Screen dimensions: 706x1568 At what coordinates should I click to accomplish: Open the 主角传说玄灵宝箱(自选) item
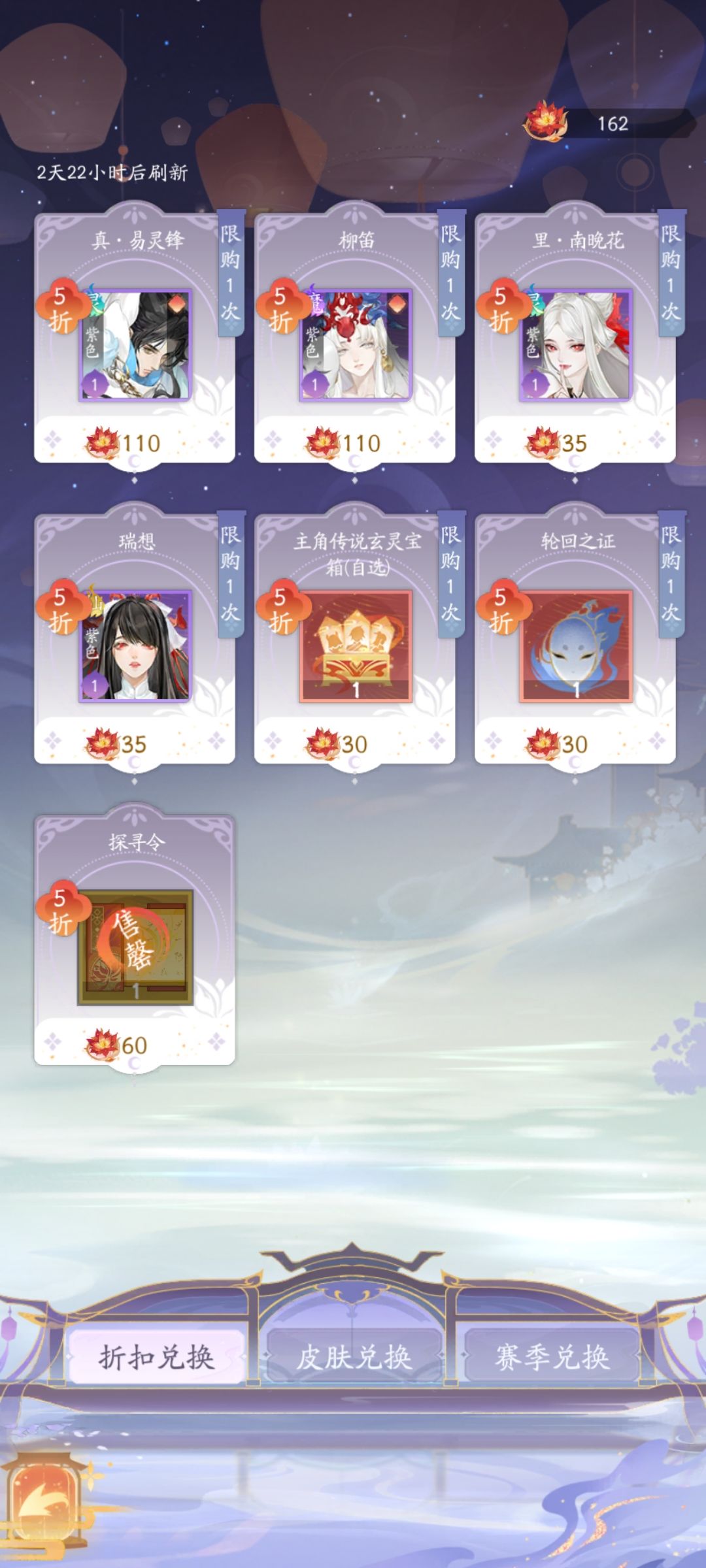pyautogui.click(x=355, y=638)
